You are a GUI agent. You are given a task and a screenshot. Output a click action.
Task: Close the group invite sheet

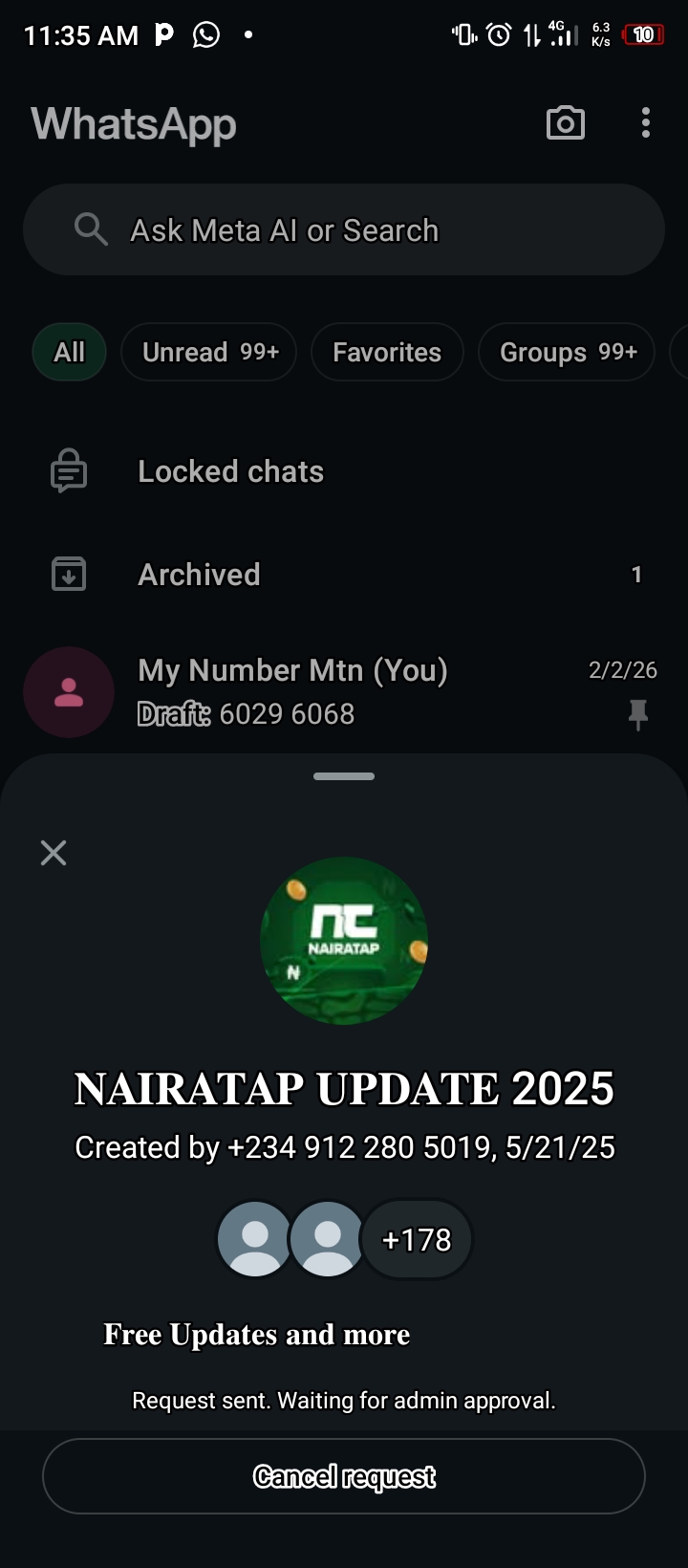coord(54,853)
